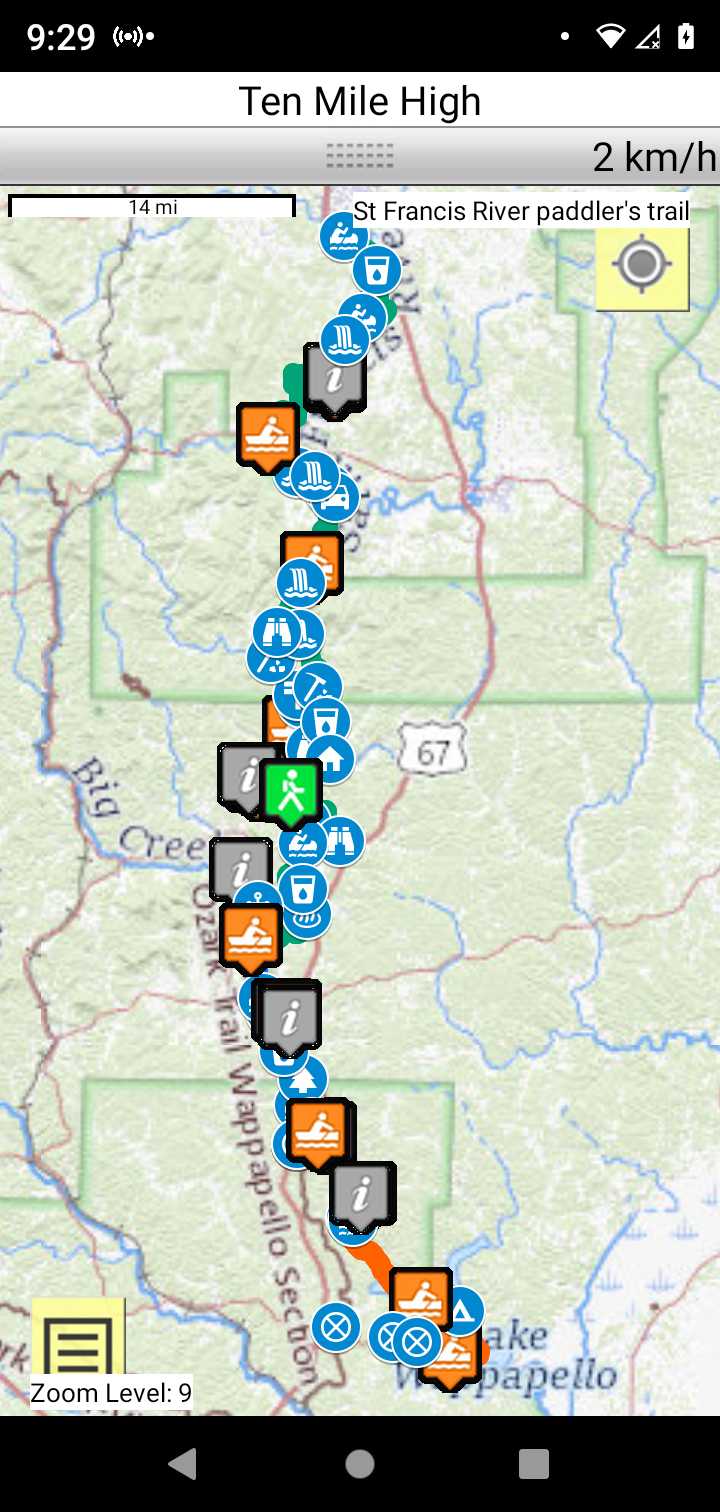Screen dimensions: 720x1512
Task: Open the house marker near Highway 67
Action: [331, 758]
